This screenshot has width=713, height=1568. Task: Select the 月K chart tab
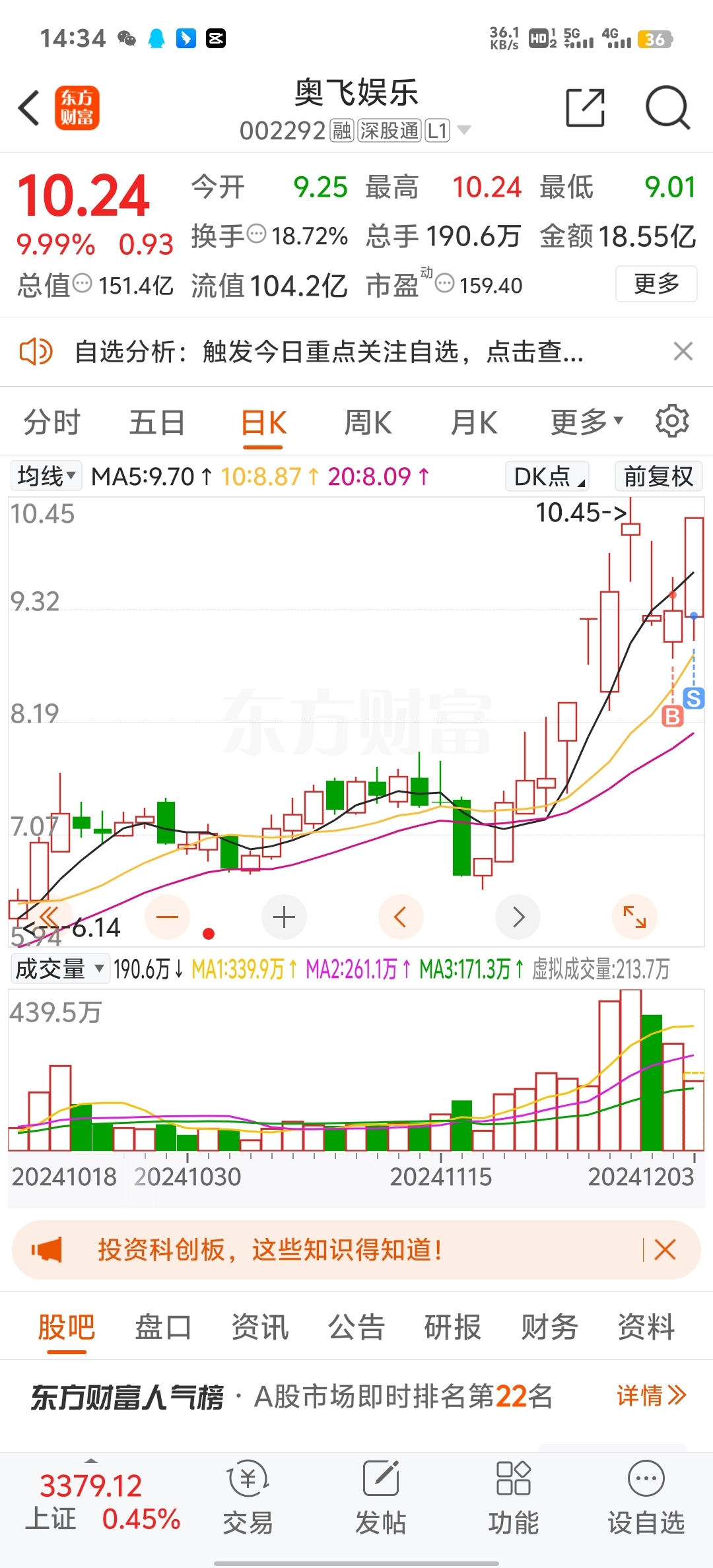click(x=473, y=422)
